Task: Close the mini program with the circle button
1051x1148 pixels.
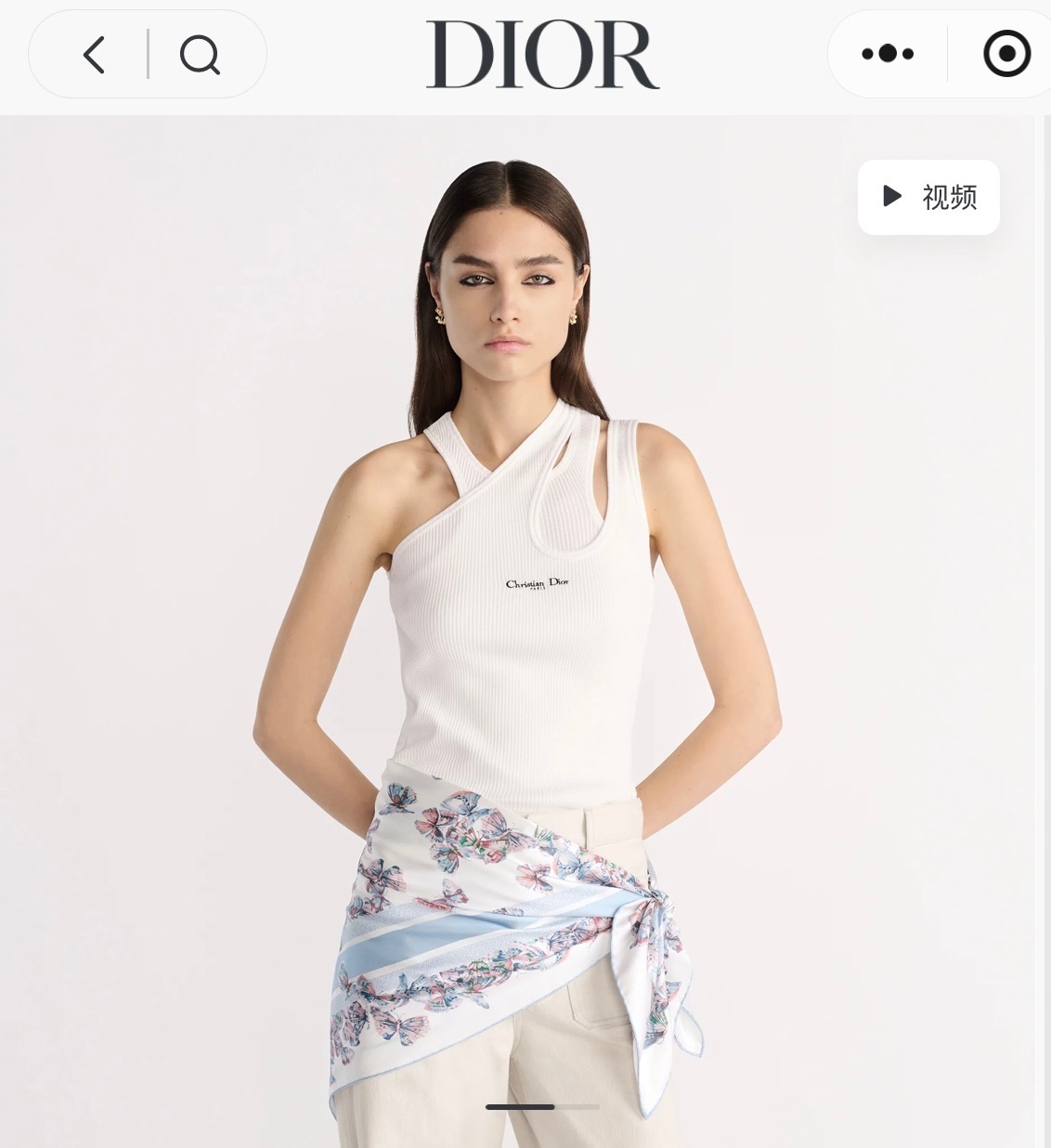Action: [1006, 54]
